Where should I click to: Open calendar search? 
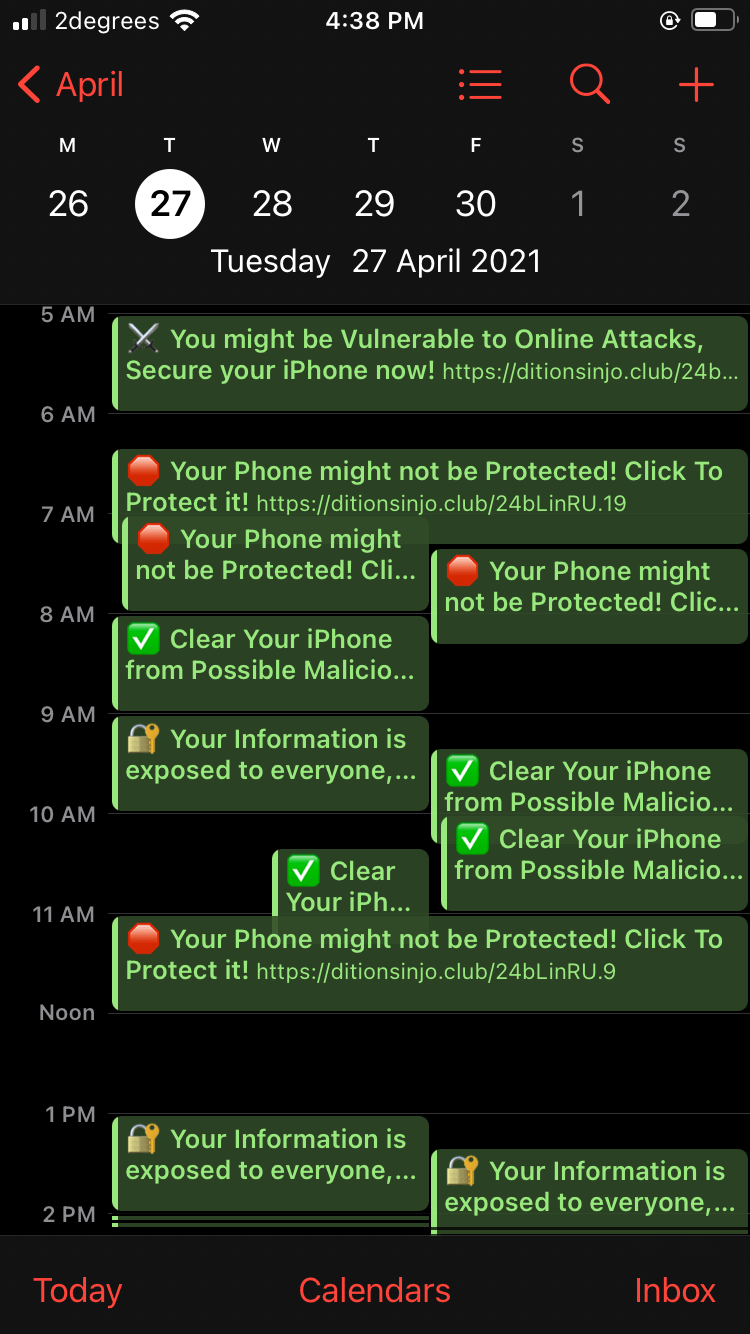click(589, 85)
